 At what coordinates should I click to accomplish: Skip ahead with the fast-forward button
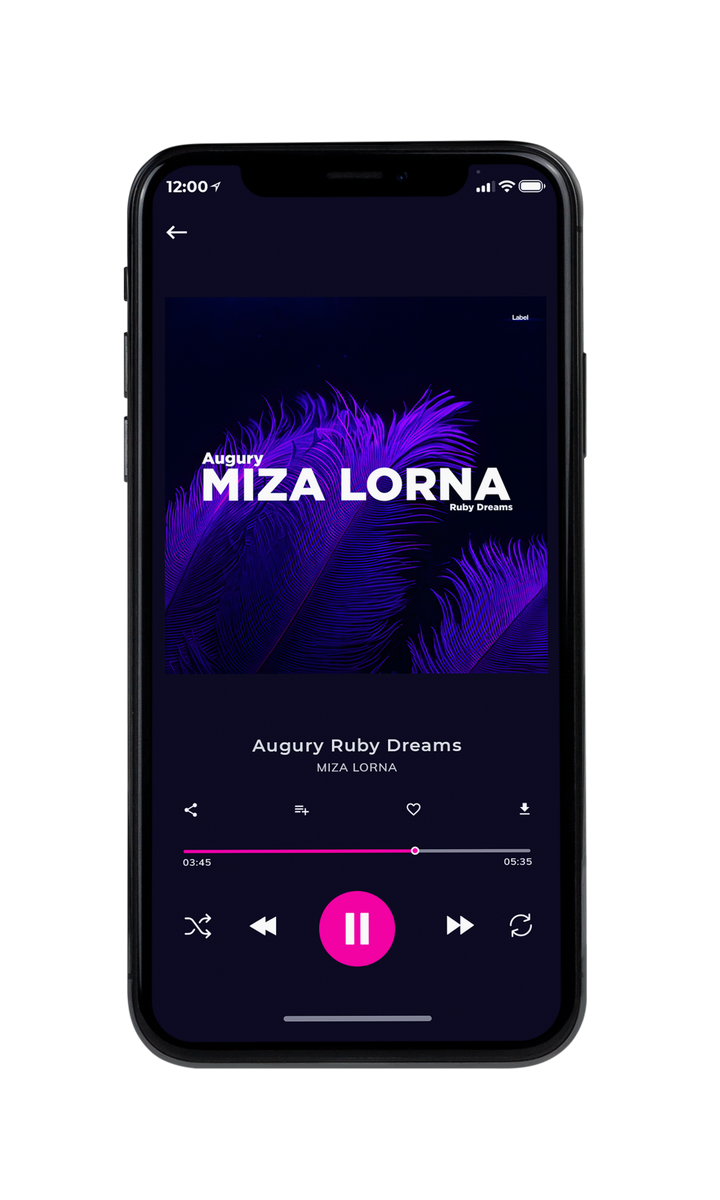[460, 926]
